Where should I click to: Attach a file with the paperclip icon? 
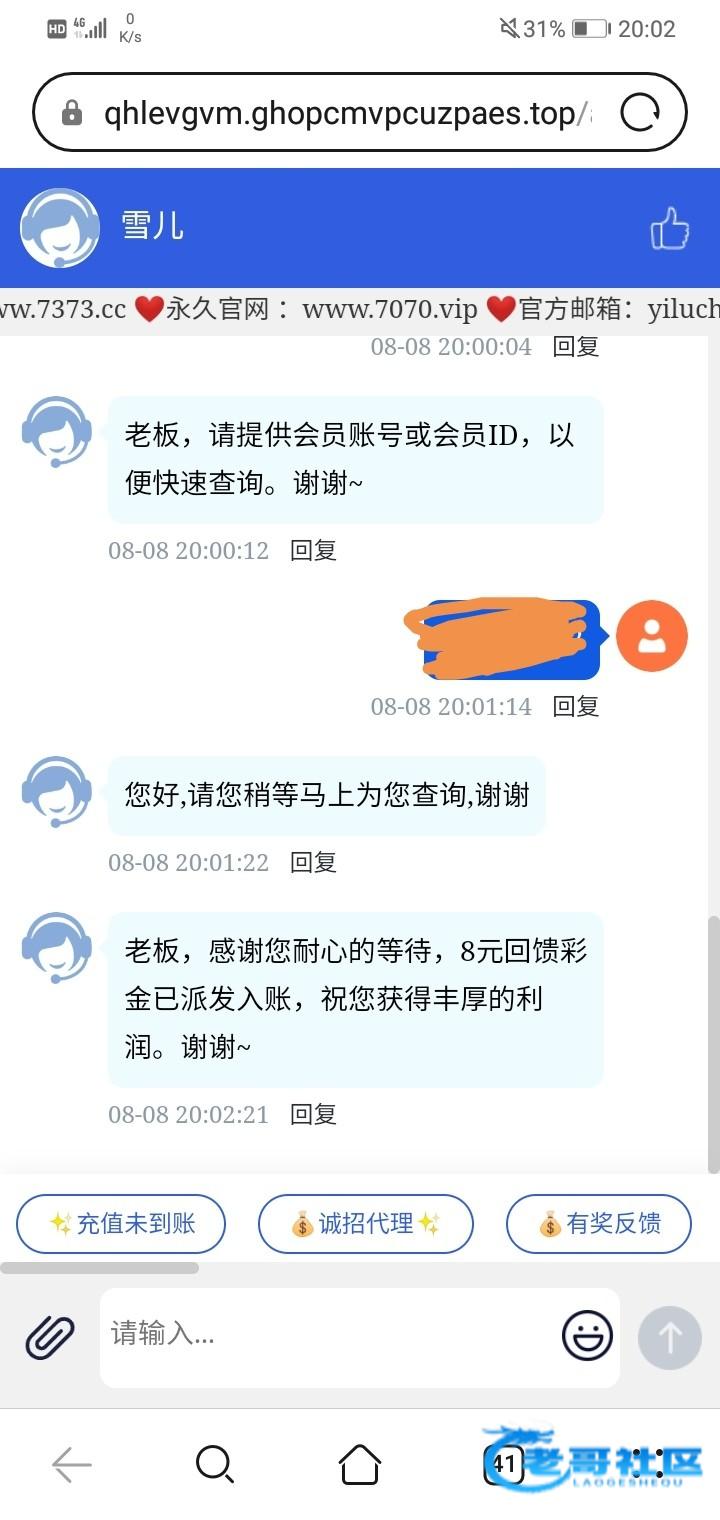(x=50, y=1336)
